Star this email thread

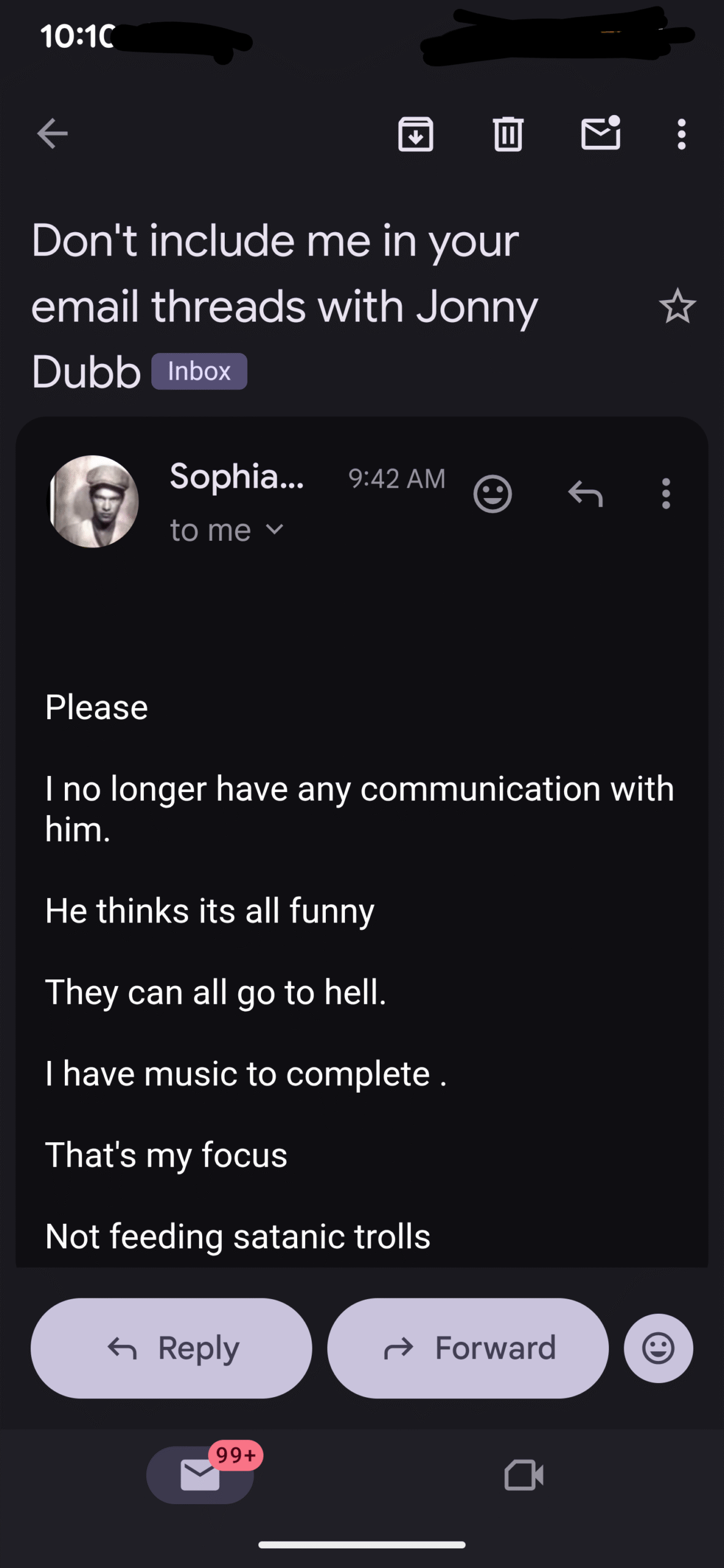tap(677, 306)
